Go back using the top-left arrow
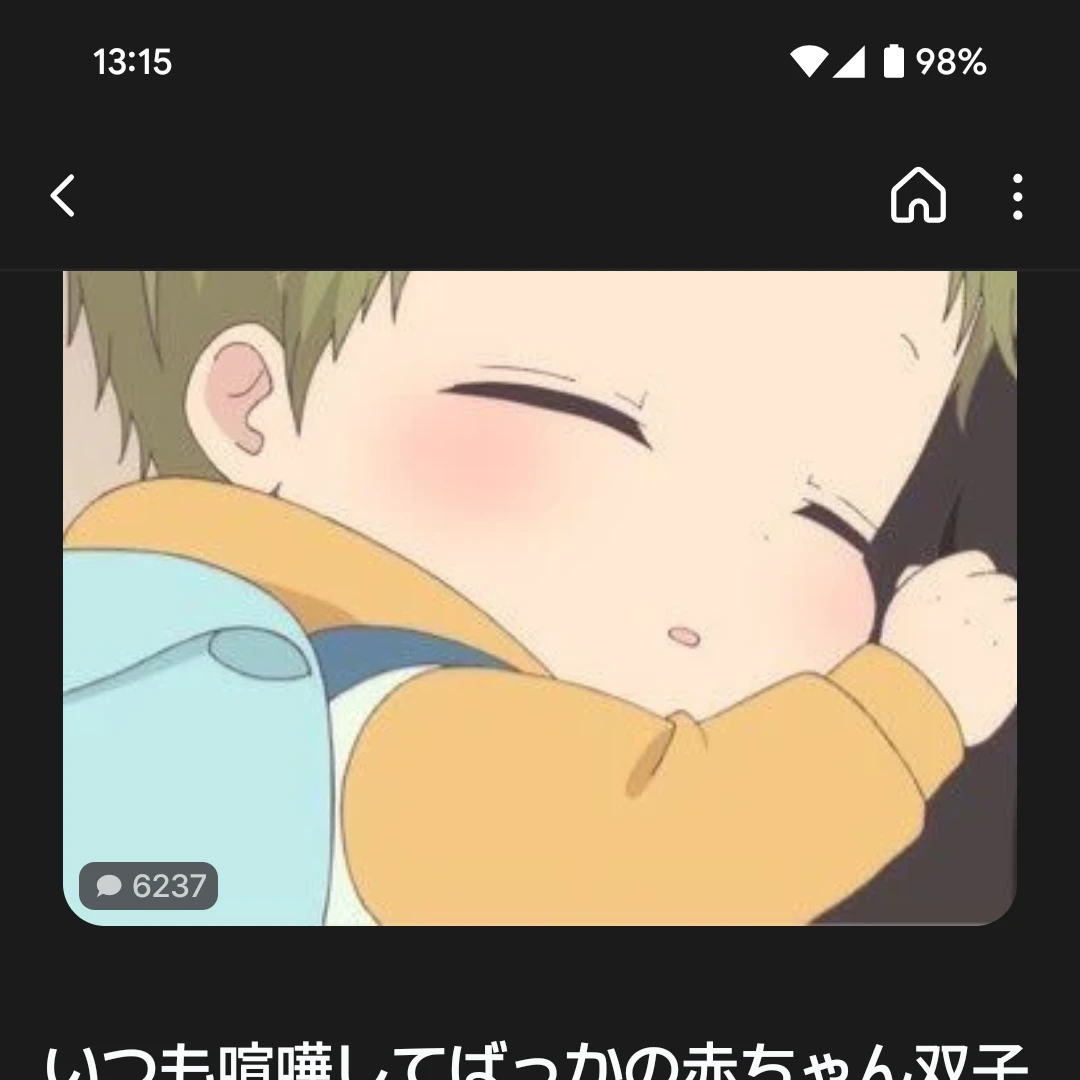The width and height of the screenshot is (1080, 1080). coord(63,195)
